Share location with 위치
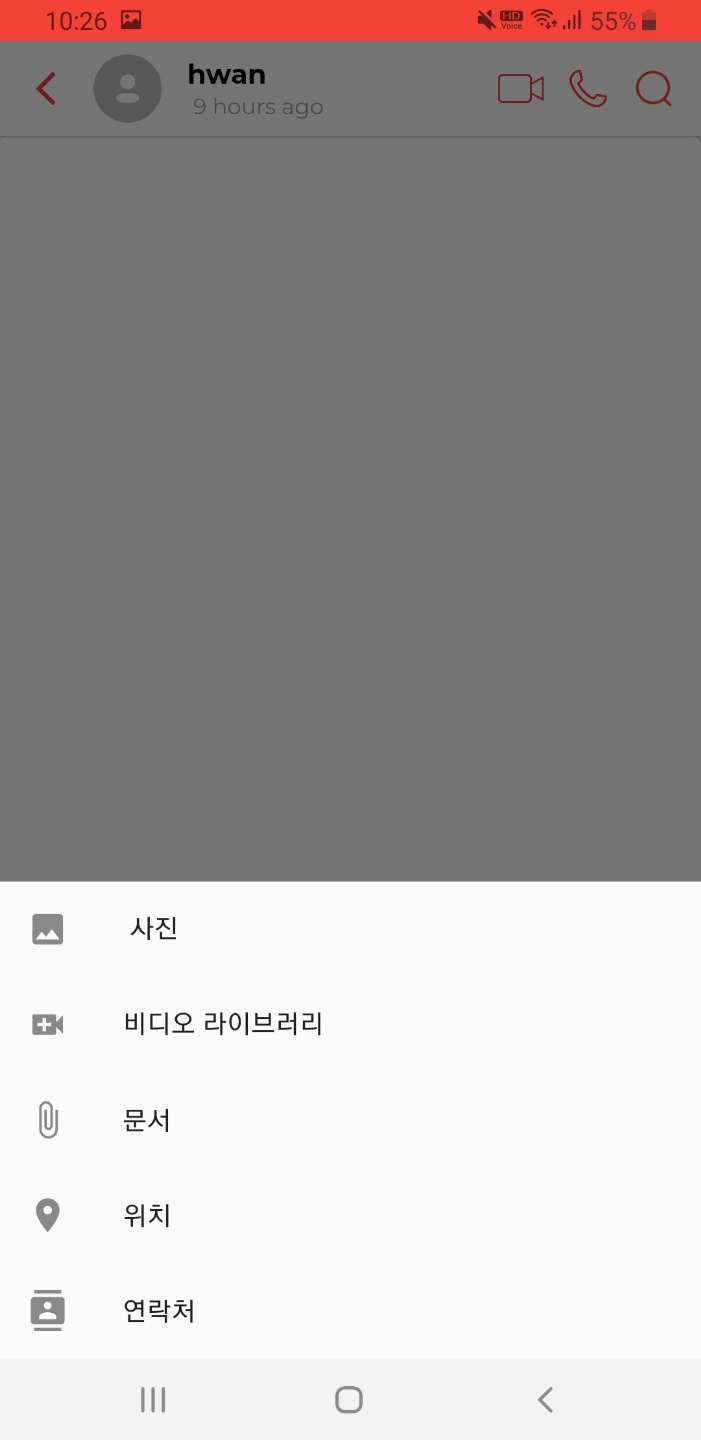The width and height of the screenshot is (701, 1440). (147, 1216)
